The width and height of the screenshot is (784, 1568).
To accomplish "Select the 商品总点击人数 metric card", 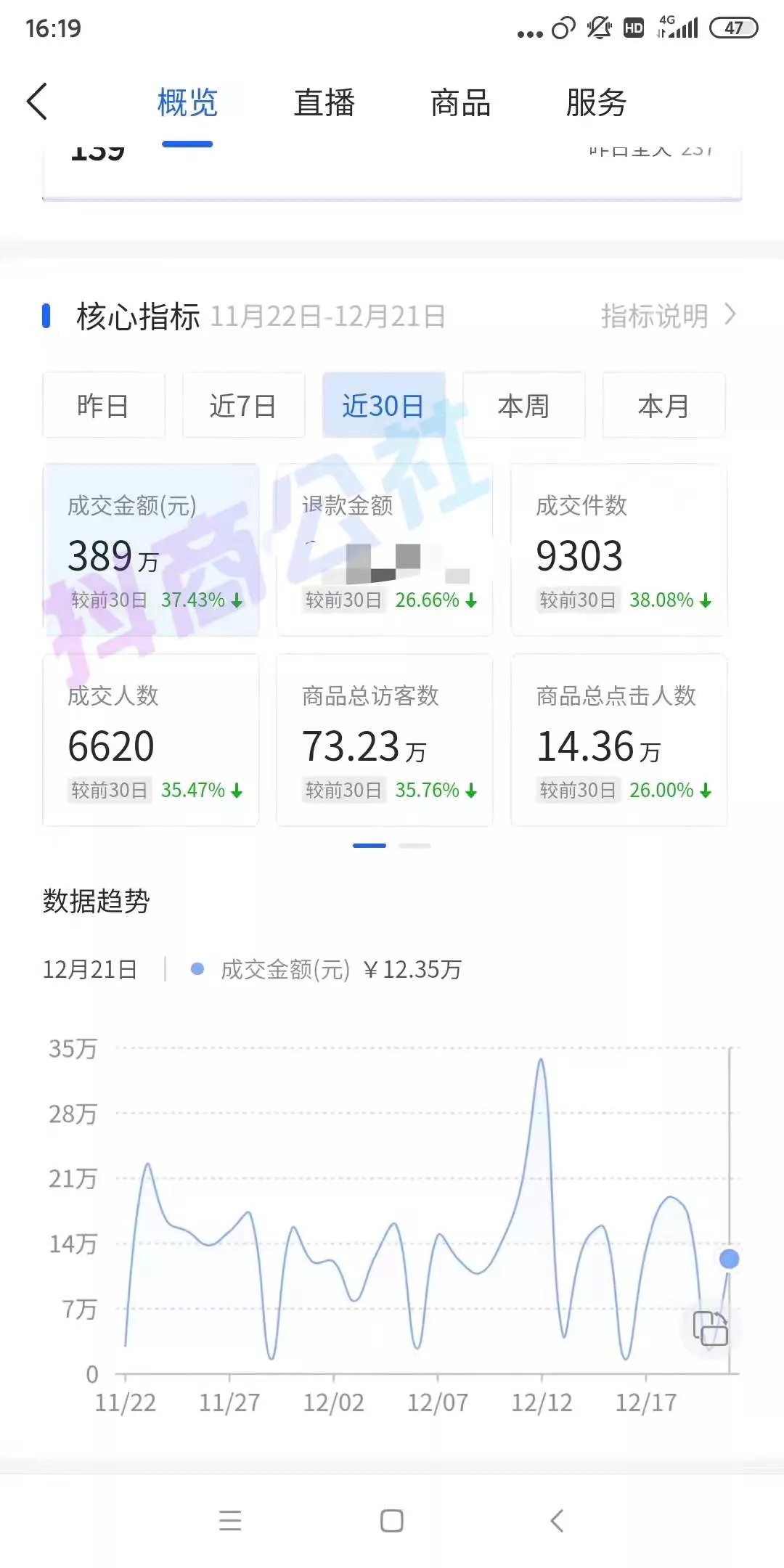I will pyautogui.click(x=619, y=740).
